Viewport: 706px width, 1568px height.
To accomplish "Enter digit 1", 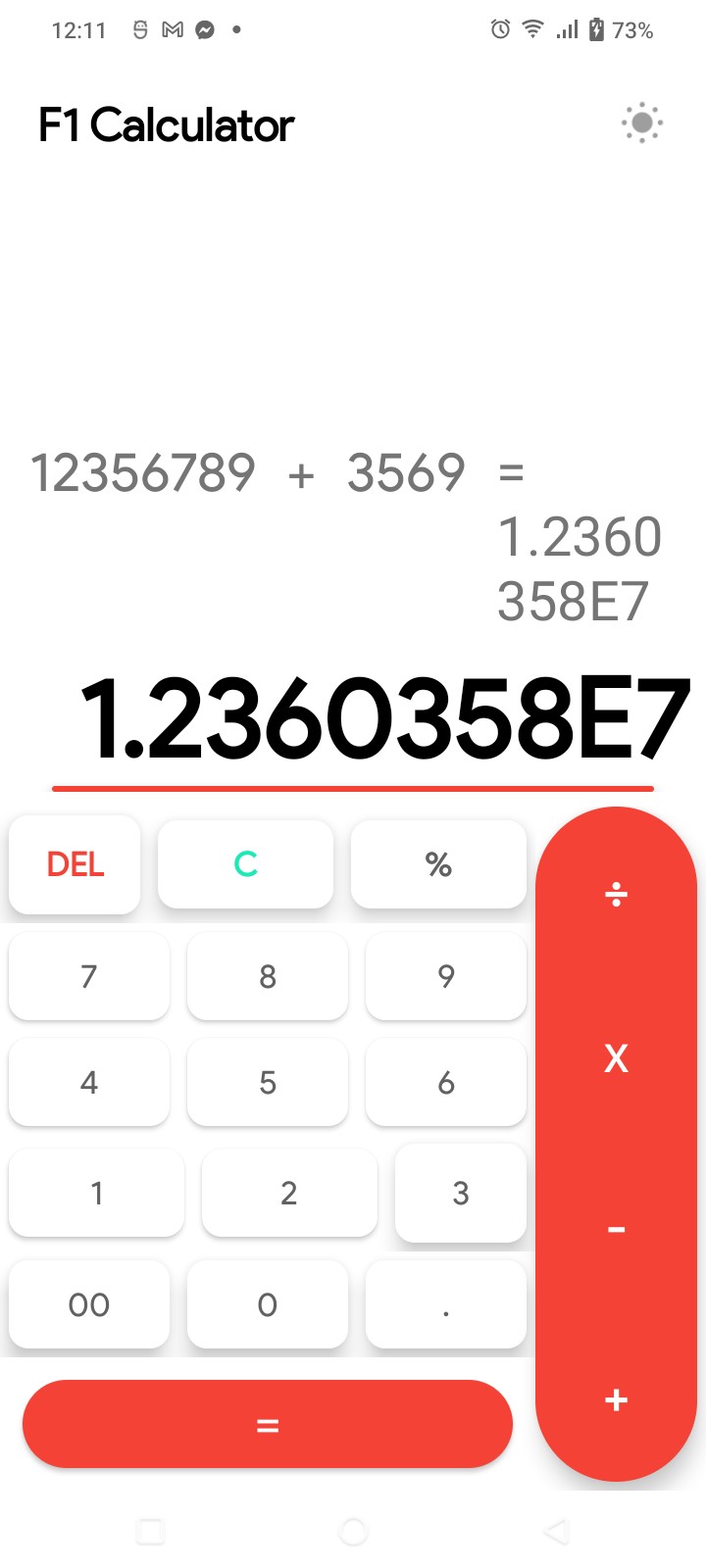I will 96,1193.
